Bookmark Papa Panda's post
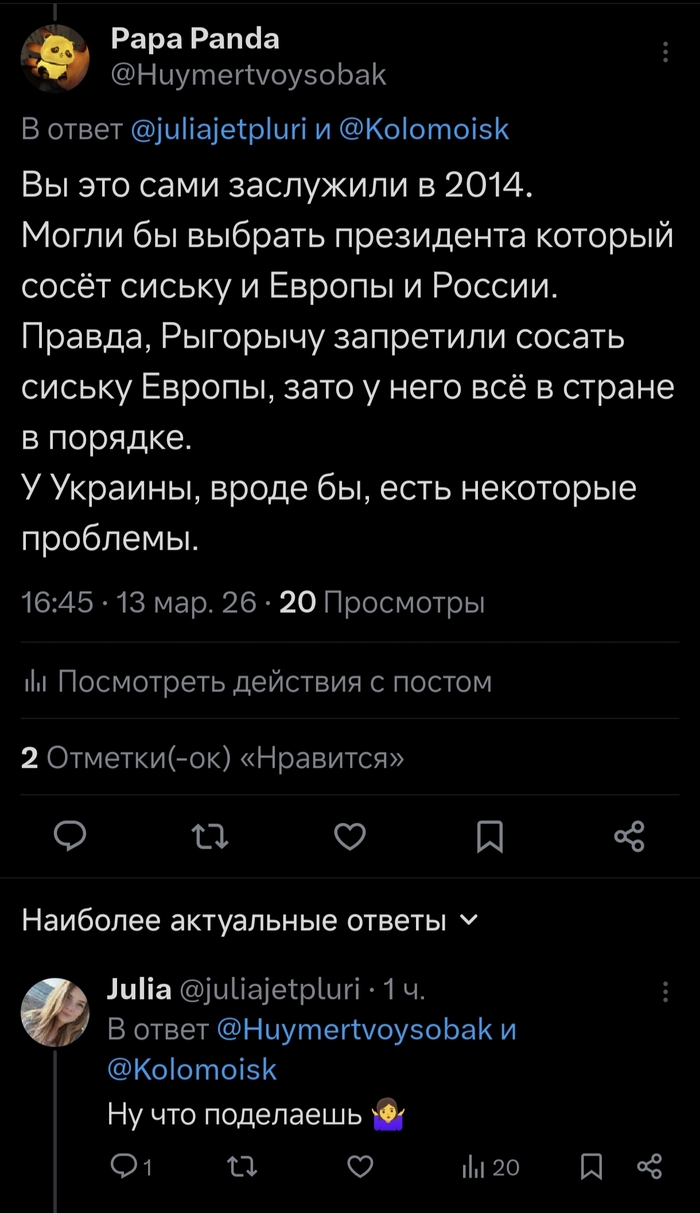The image size is (700, 1213). [x=489, y=835]
